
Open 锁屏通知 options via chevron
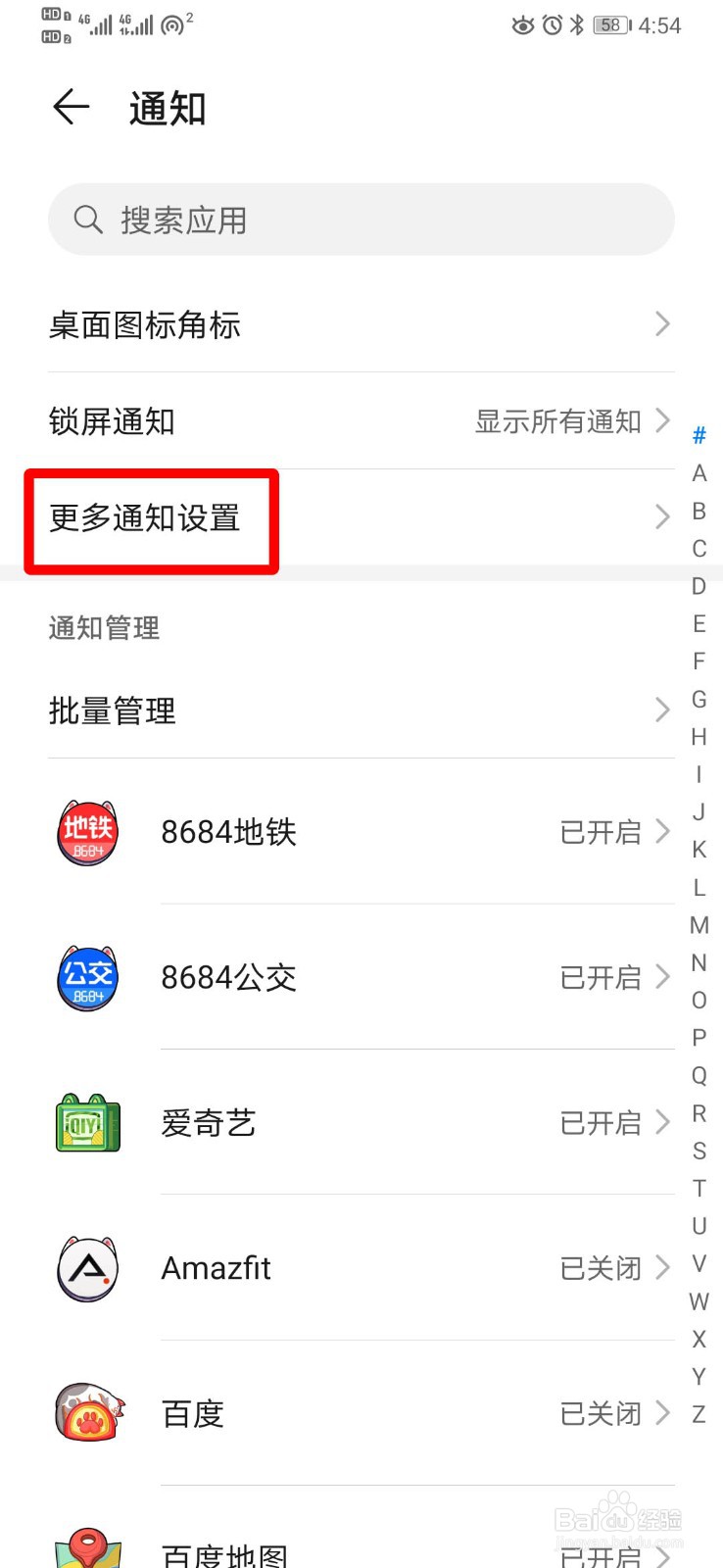point(662,421)
